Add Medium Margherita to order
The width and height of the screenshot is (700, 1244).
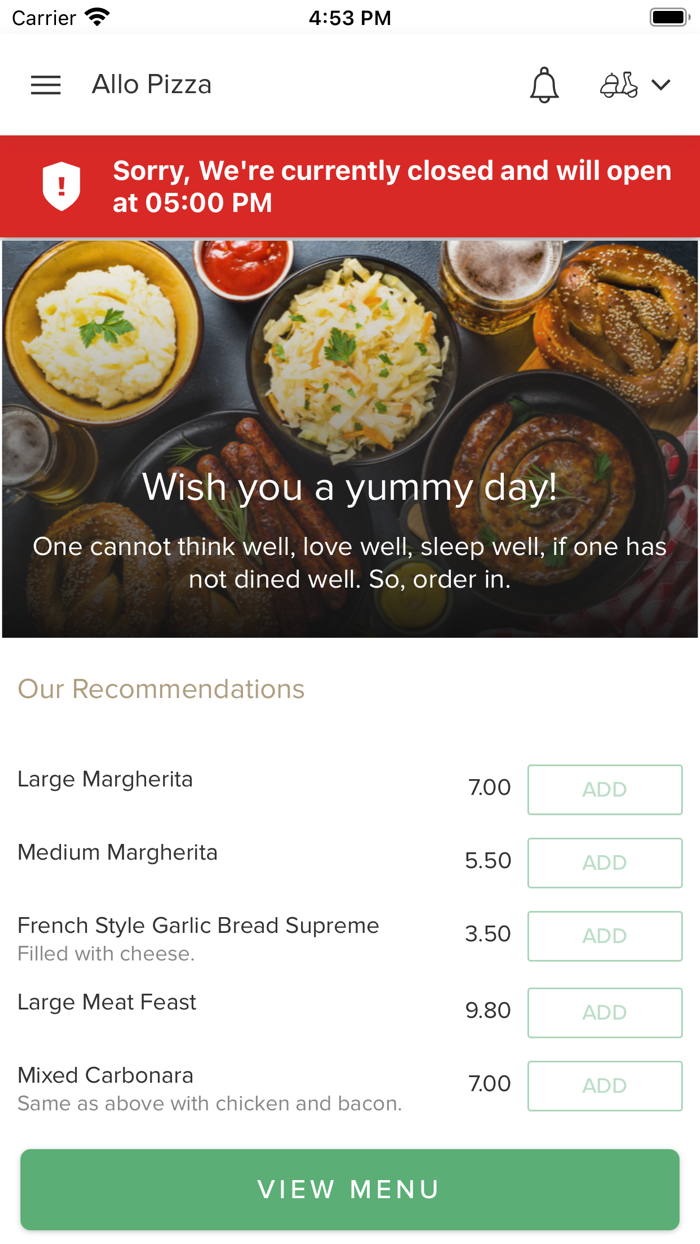click(605, 863)
